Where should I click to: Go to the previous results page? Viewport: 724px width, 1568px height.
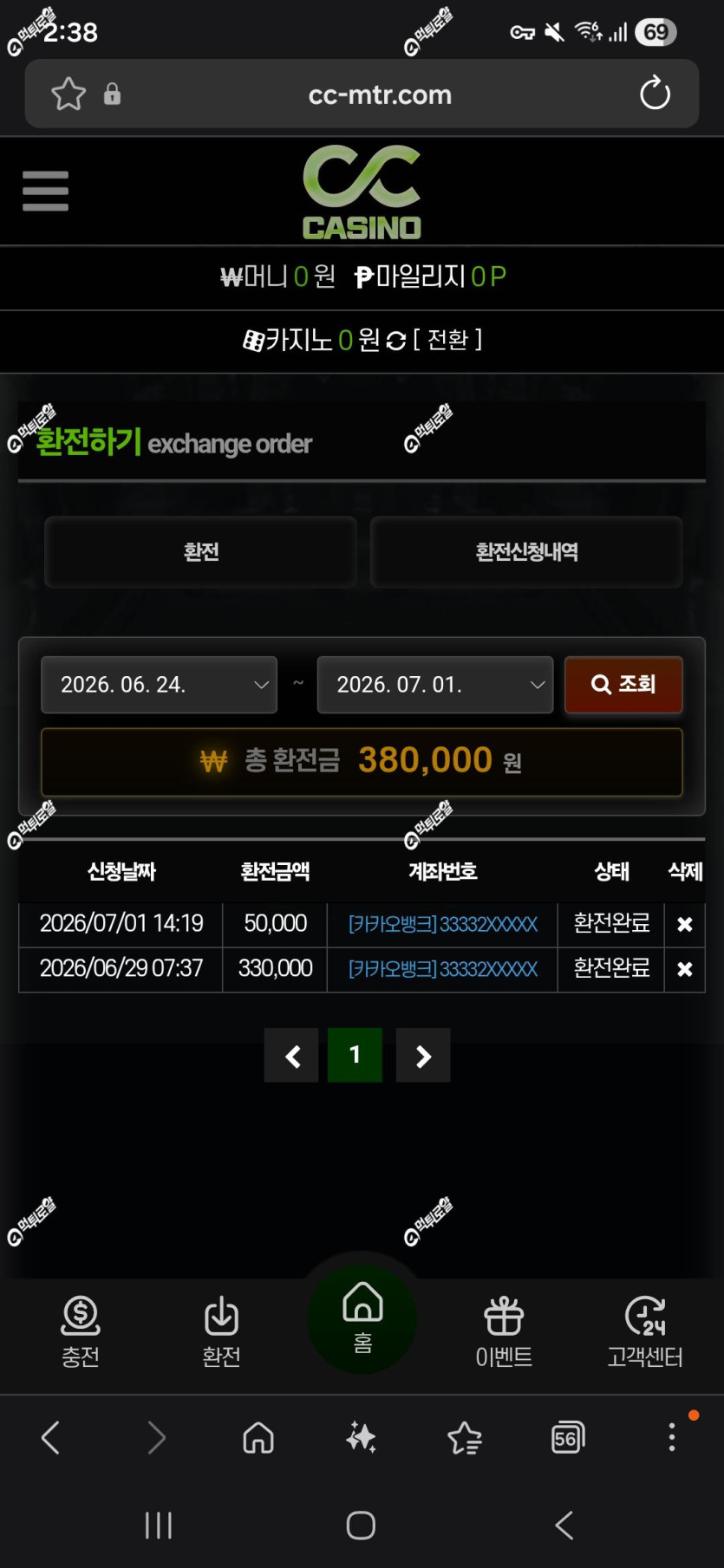point(291,1055)
